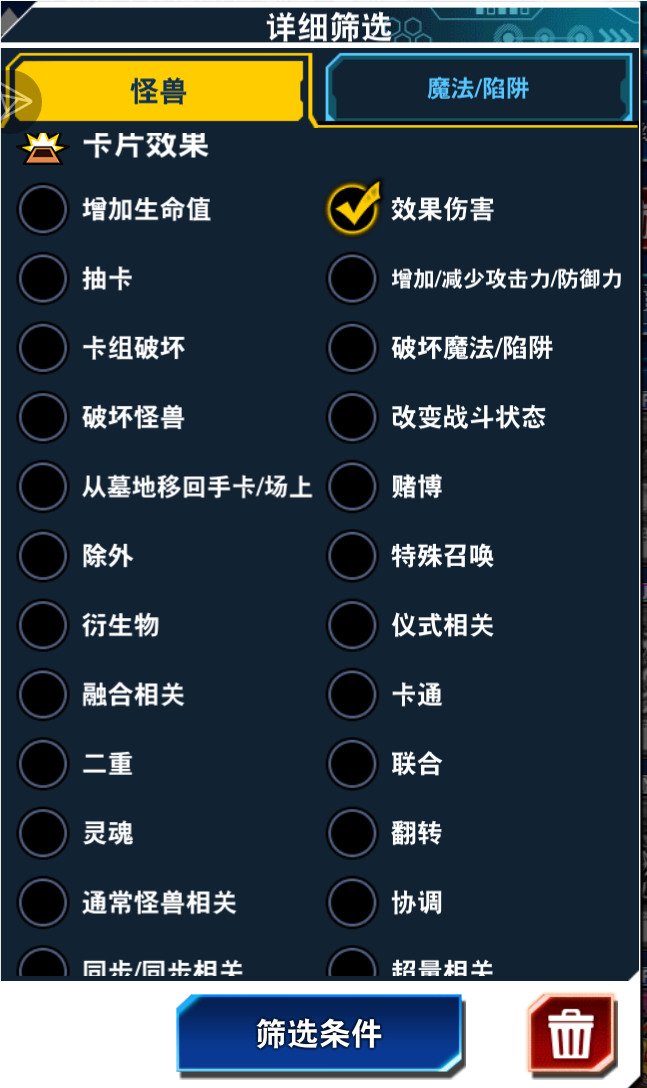This screenshot has width=647, height=1088.
Task: Tick the 改变战斗状态 checkbox
Action: pos(353,417)
